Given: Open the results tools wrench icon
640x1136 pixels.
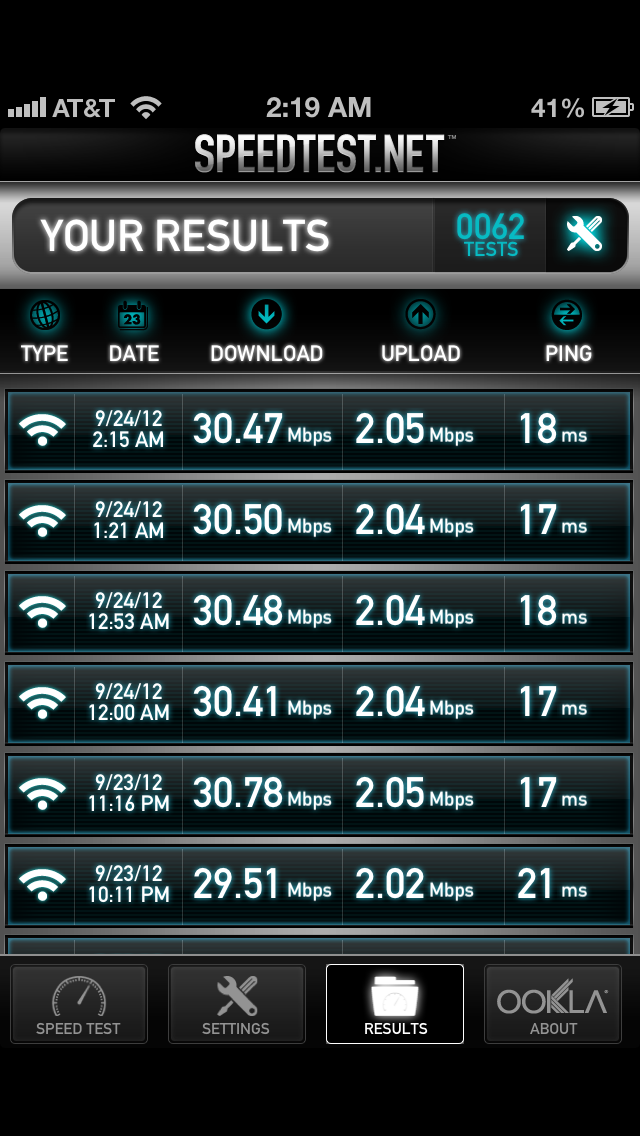Looking at the screenshot, I should tap(586, 235).
